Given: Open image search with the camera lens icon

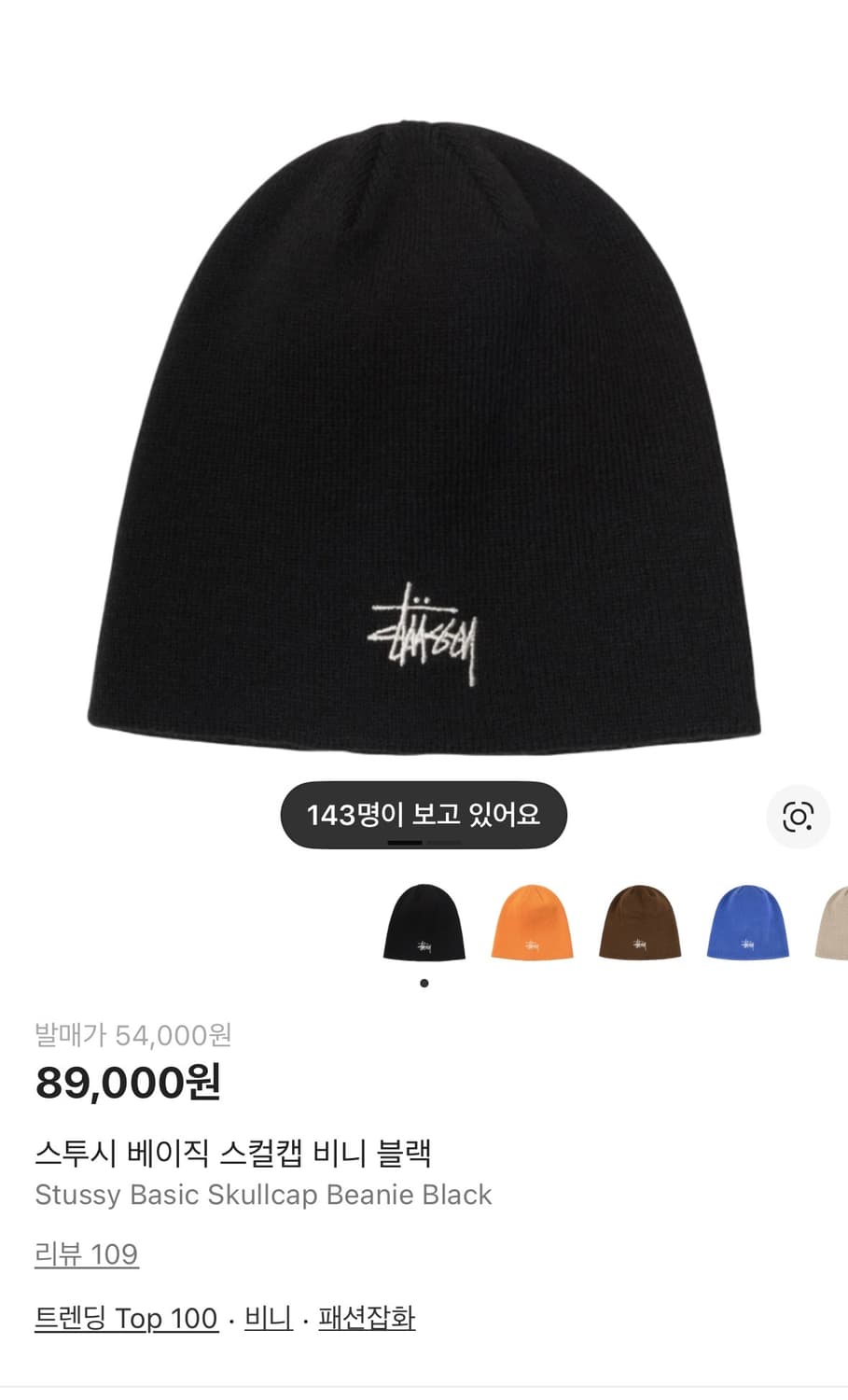Looking at the screenshot, I should pyautogui.click(x=798, y=817).
